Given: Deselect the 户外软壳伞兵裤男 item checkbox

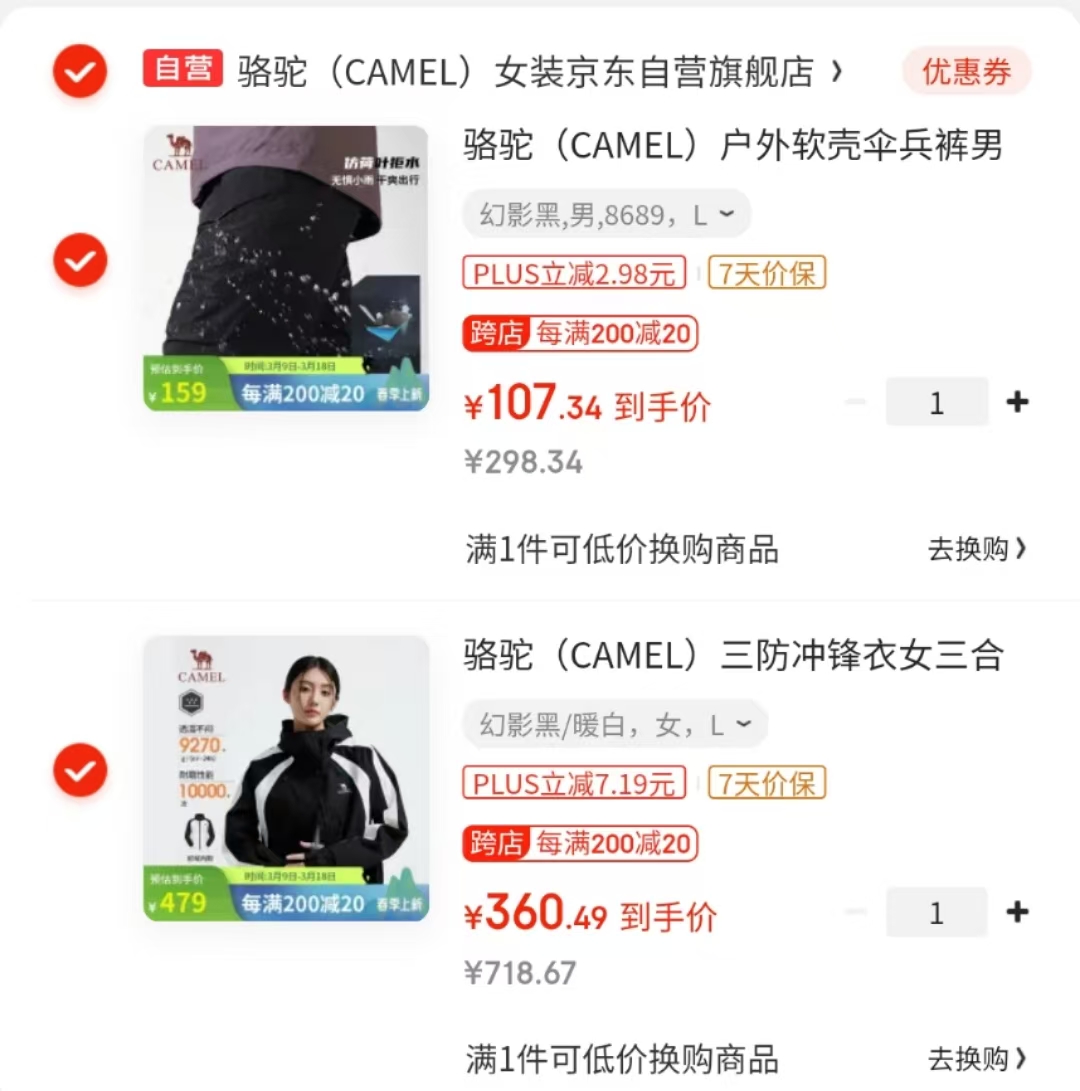Looking at the screenshot, I should pos(80,260).
